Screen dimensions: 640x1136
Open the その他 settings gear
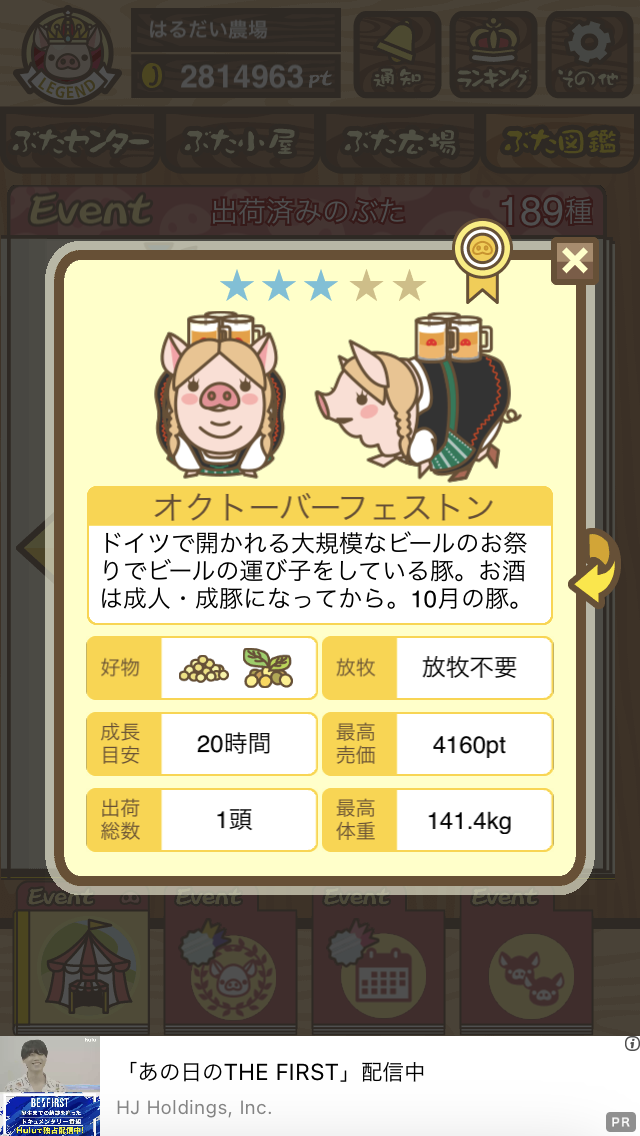click(x=589, y=54)
